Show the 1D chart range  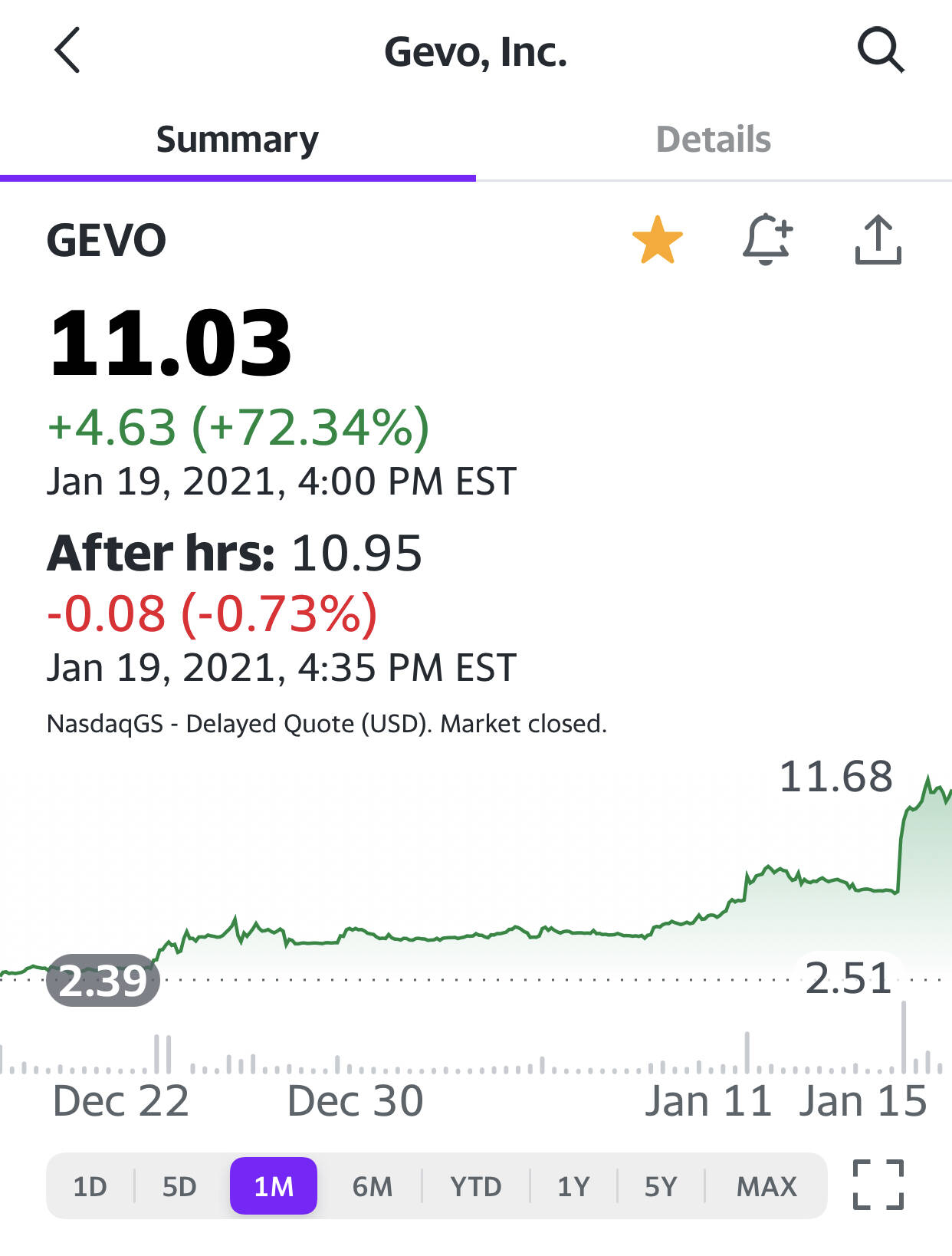click(x=90, y=1186)
